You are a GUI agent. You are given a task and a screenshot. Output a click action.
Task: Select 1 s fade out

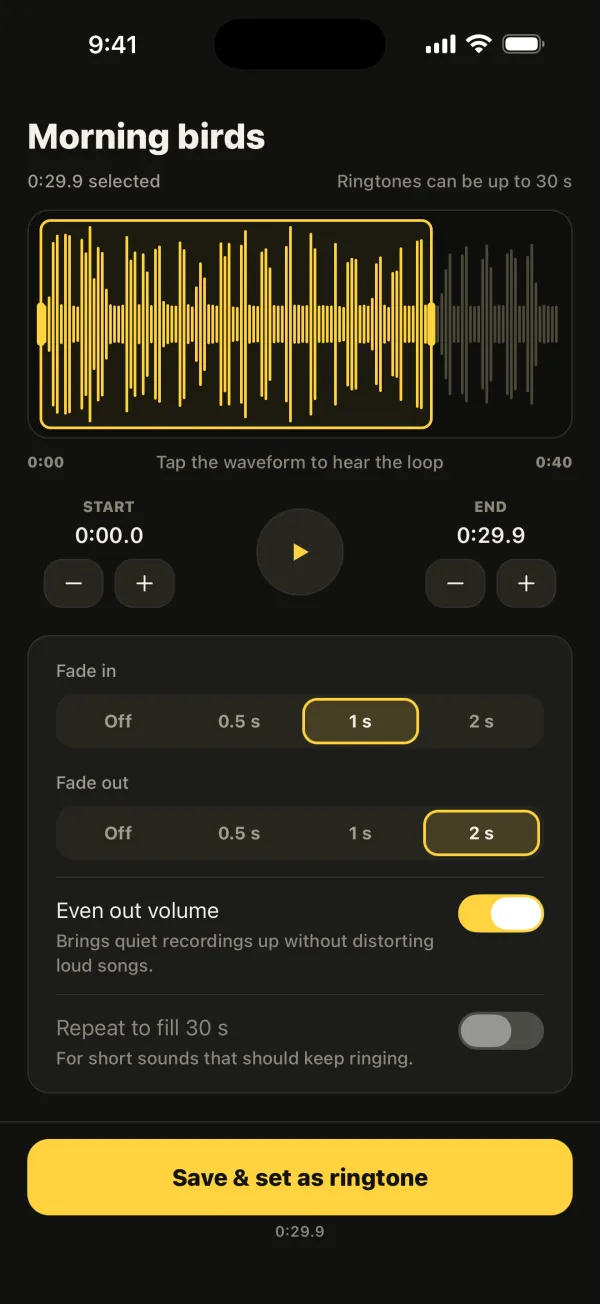(x=360, y=833)
